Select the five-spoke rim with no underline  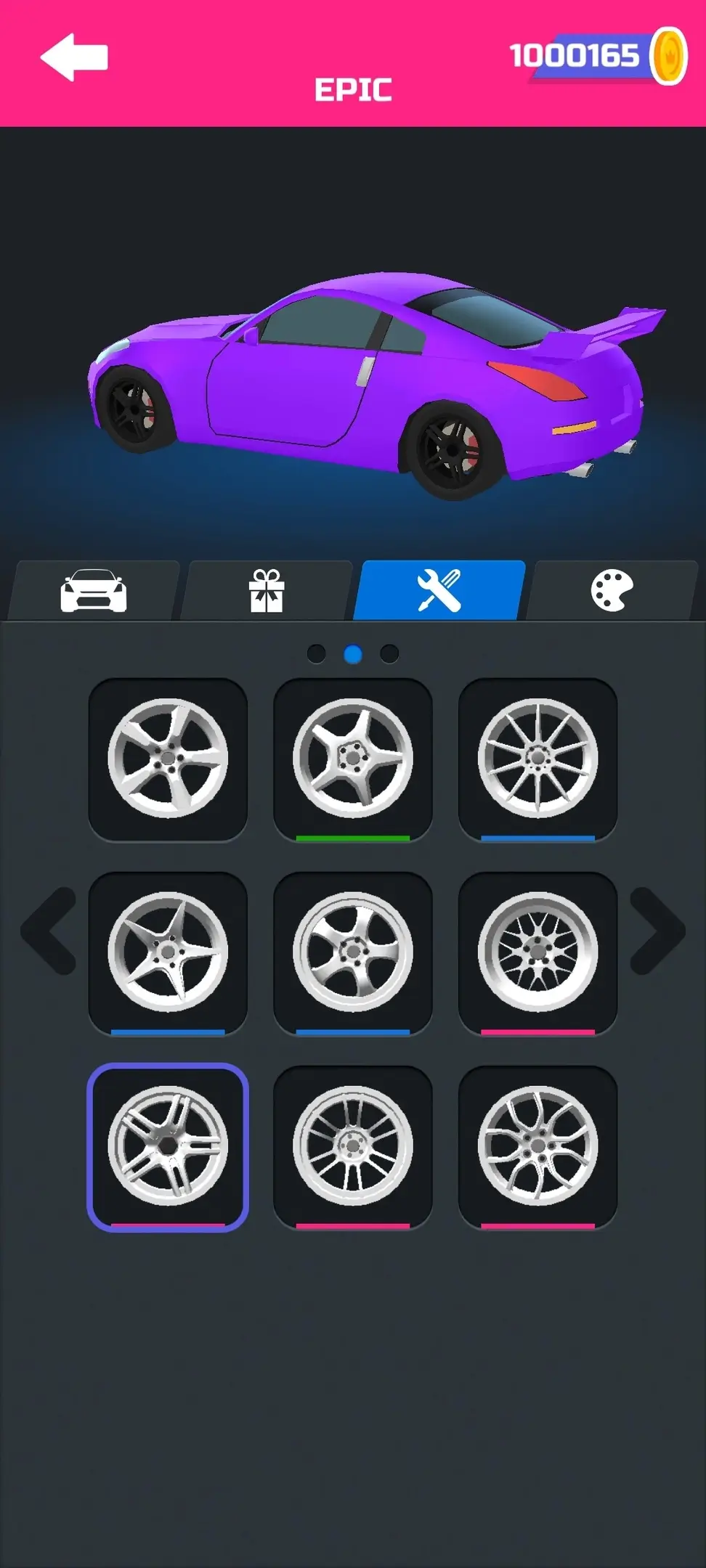(168, 759)
